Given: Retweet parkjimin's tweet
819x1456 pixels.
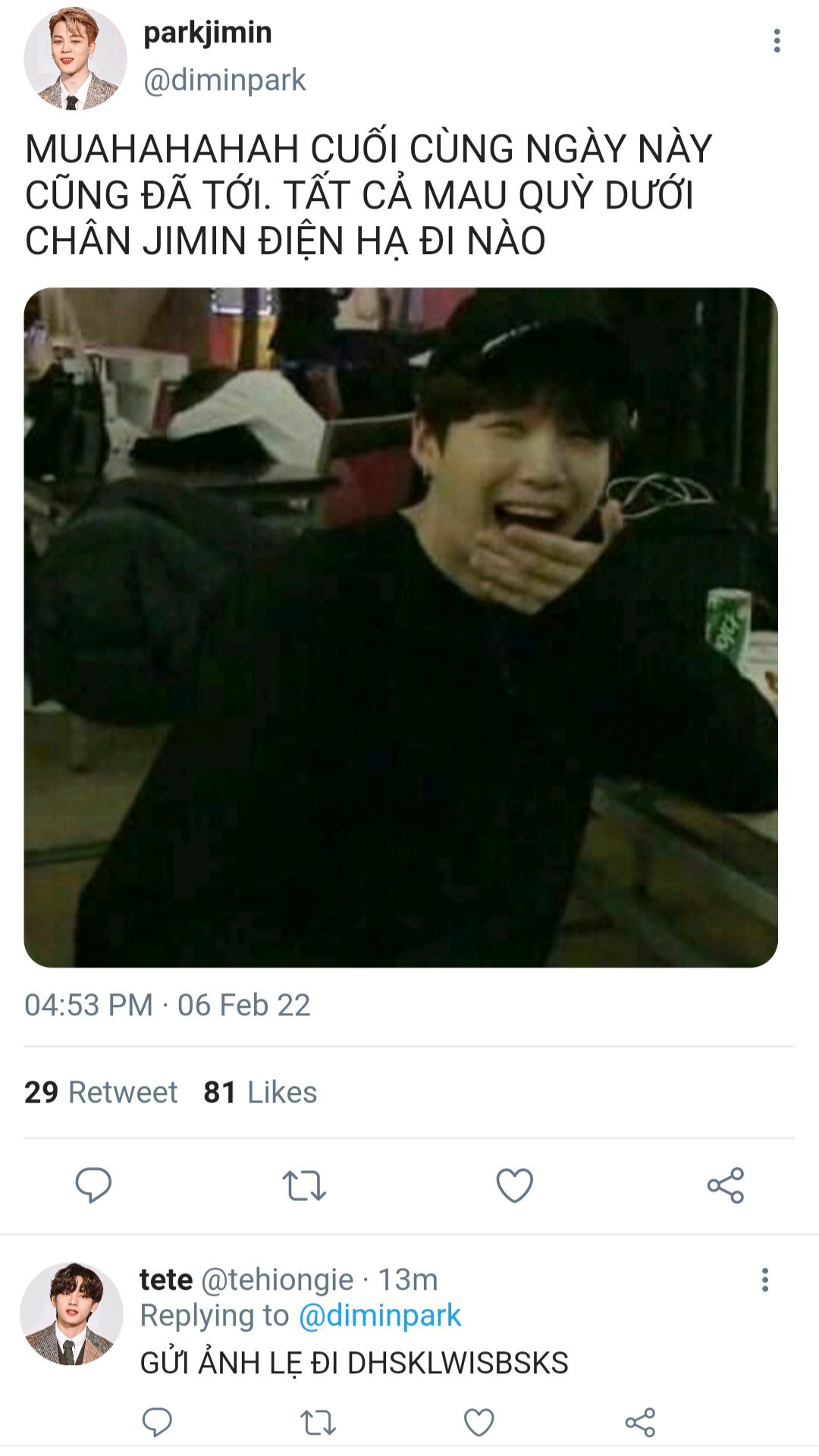Looking at the screenshot, I should tap(304, 1185).
